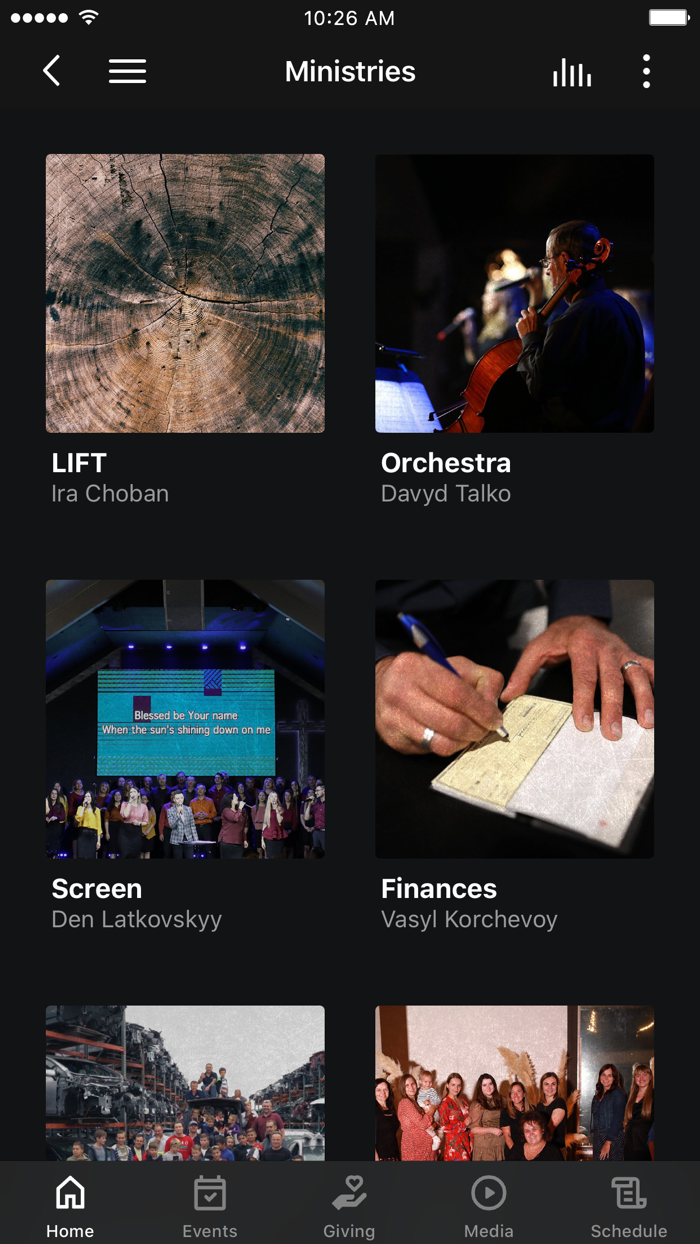Tap the audio bars icon

(572, 72)
